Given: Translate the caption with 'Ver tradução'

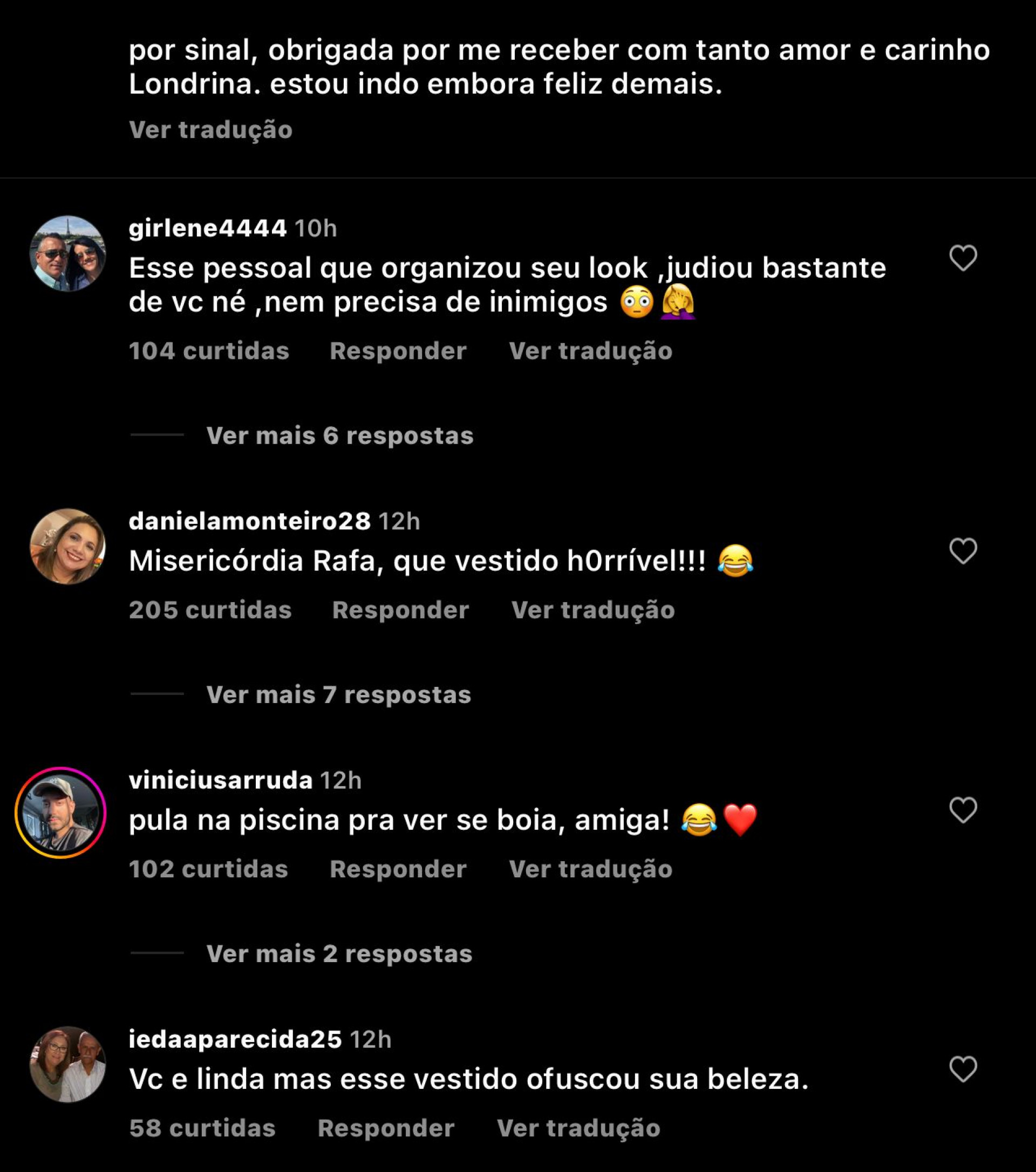Looking at the screenshot, I should click(211, 131).
